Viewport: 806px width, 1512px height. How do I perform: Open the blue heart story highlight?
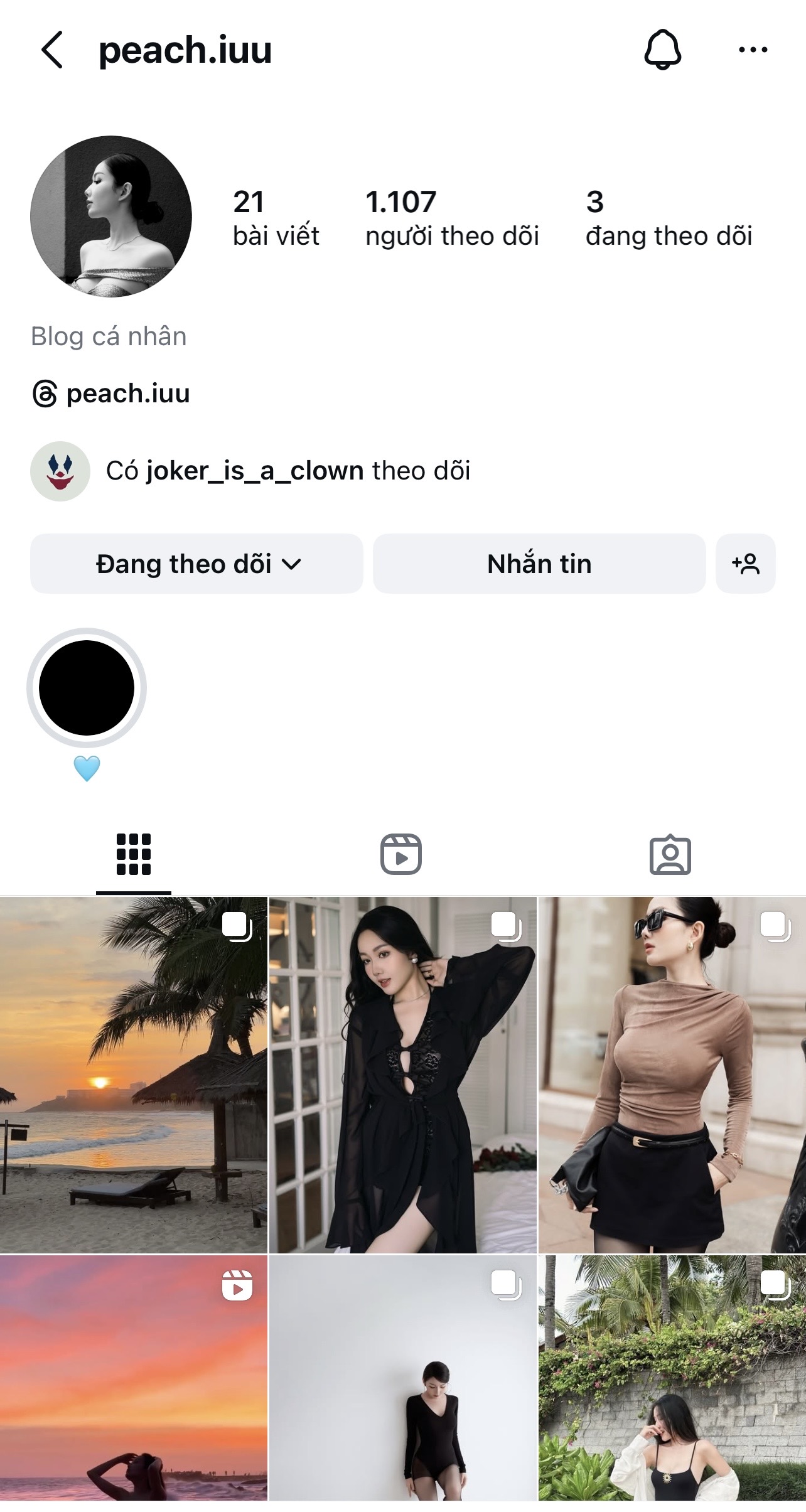pyautogui.click(x=87, y=688)
